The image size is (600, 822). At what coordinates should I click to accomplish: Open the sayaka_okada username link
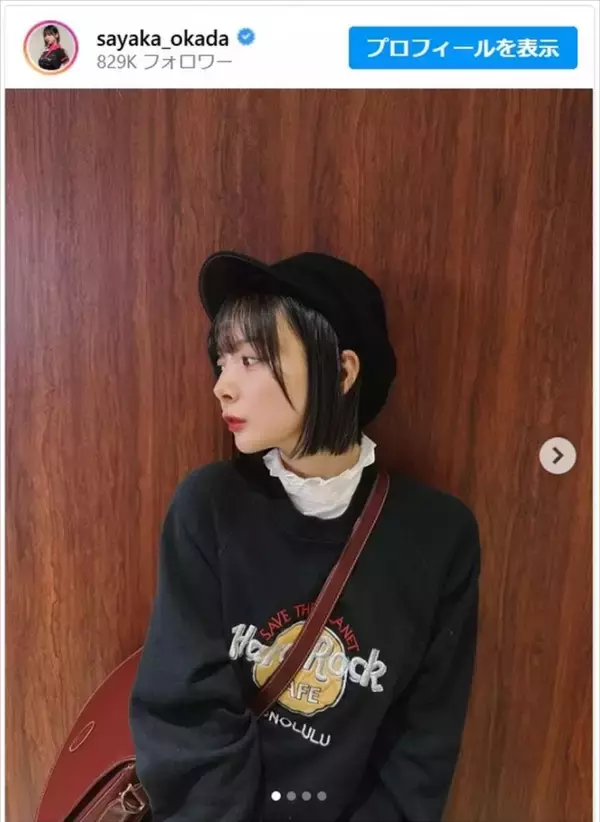click(x=162, y=37)
